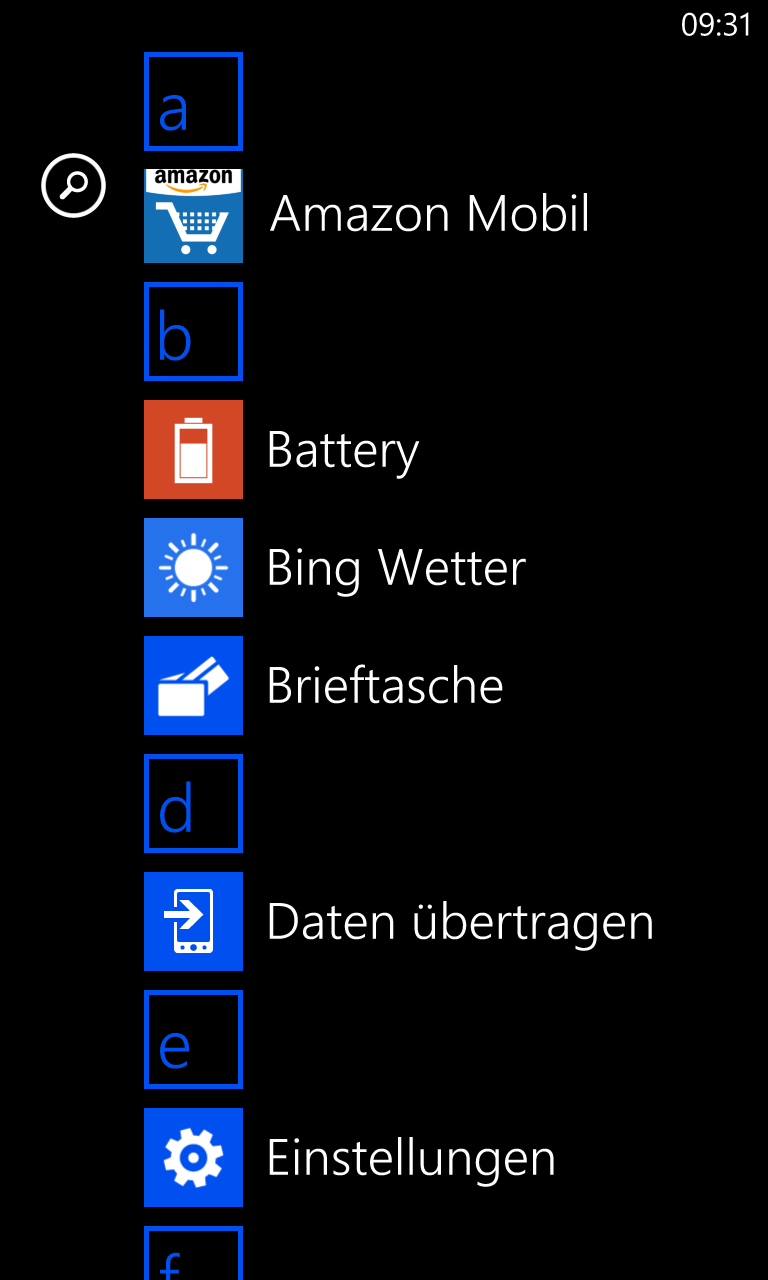The image size is (768, 1280).
Task: Tap the letter 'e' header
Action: pos(193,1040)
